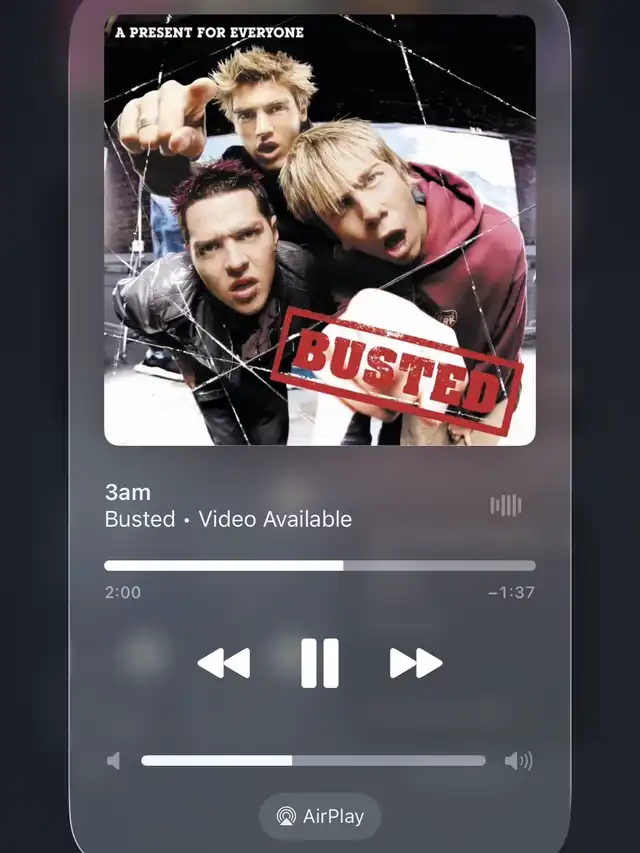Image resolution: width=640 pixels, height=853 pixels.
Task: Tap the audio waveform icon beside 3am
Action: 506,506
